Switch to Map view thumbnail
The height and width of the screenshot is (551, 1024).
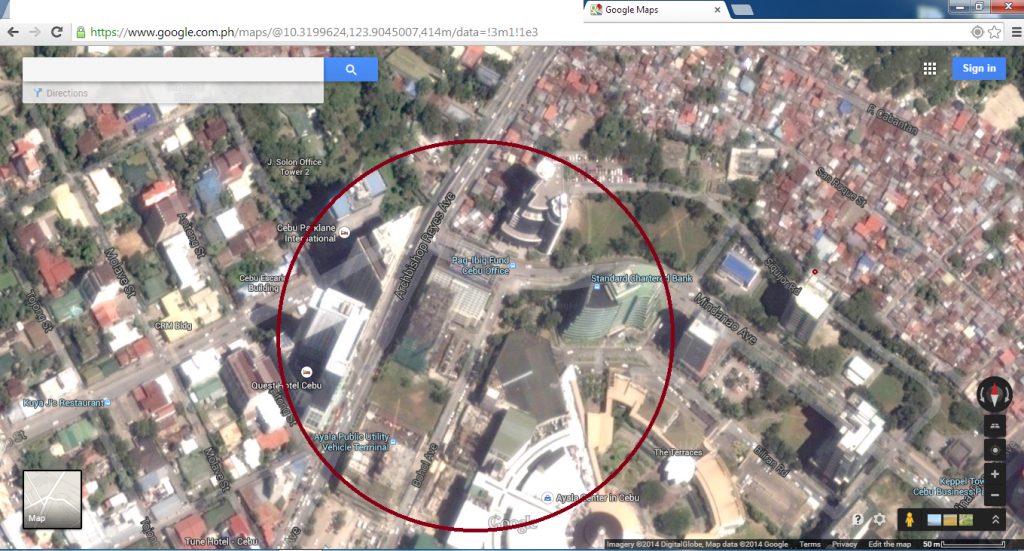[x=52, y=499]
